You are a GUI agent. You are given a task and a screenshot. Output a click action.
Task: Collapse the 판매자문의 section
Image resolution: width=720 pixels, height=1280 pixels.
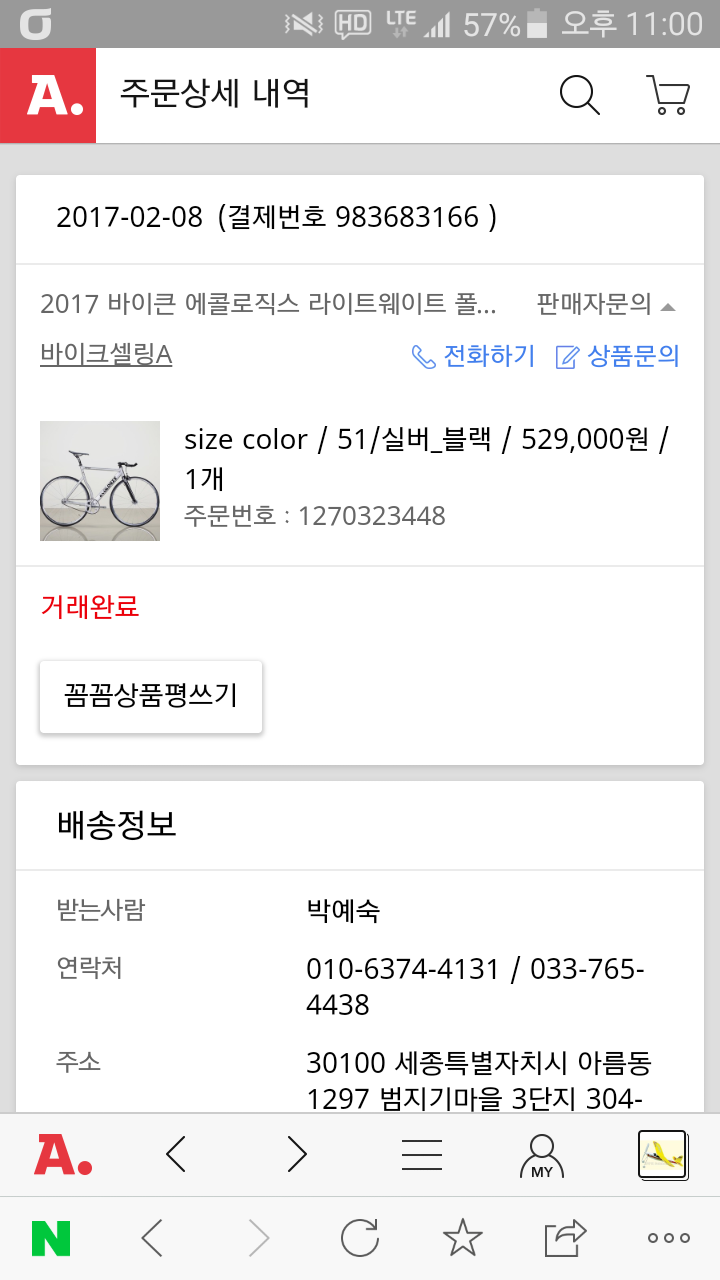pyautogui.click(x=606, y=304)
